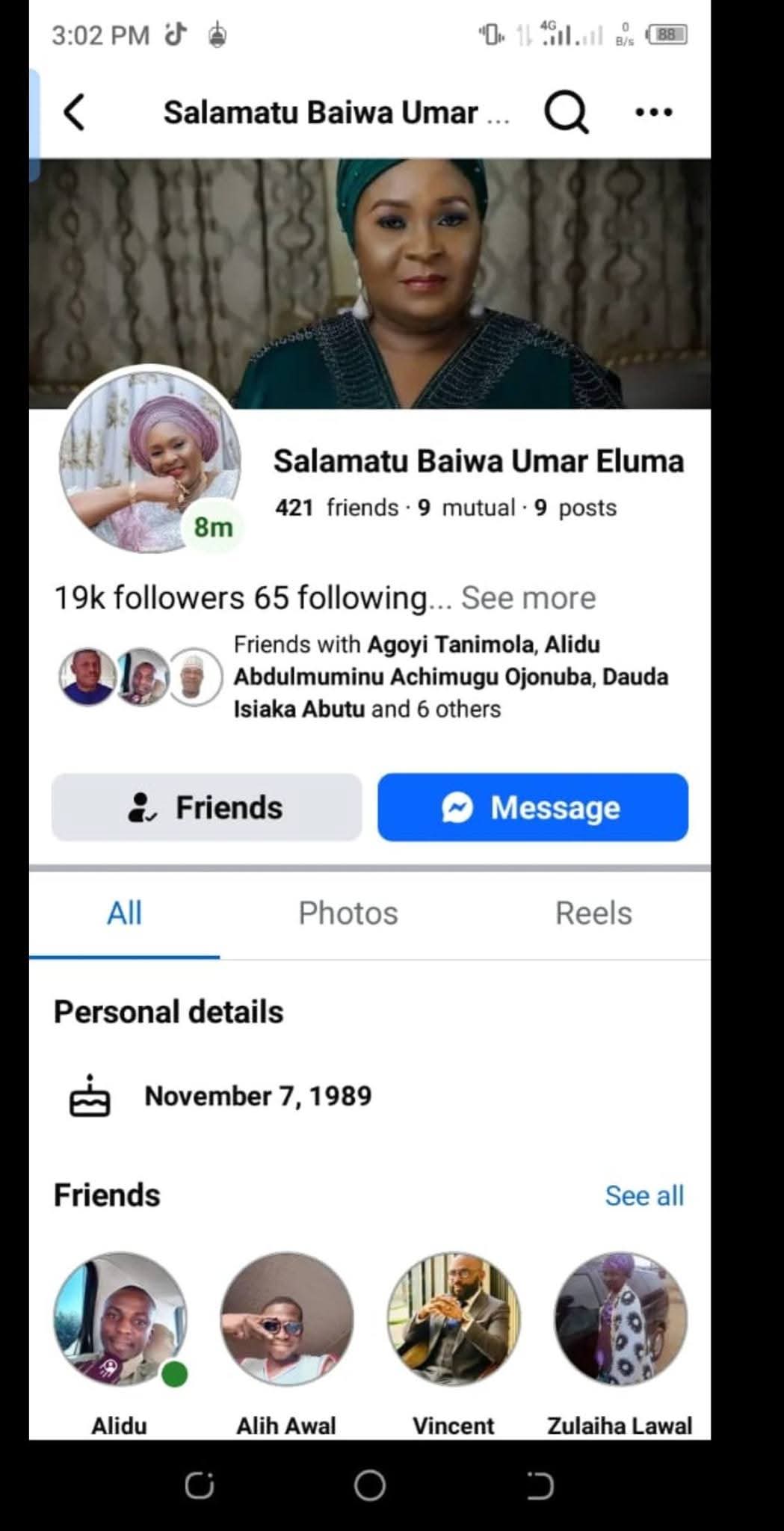Select the All tab
784x1531 pixels.
(x=124, y=914)
